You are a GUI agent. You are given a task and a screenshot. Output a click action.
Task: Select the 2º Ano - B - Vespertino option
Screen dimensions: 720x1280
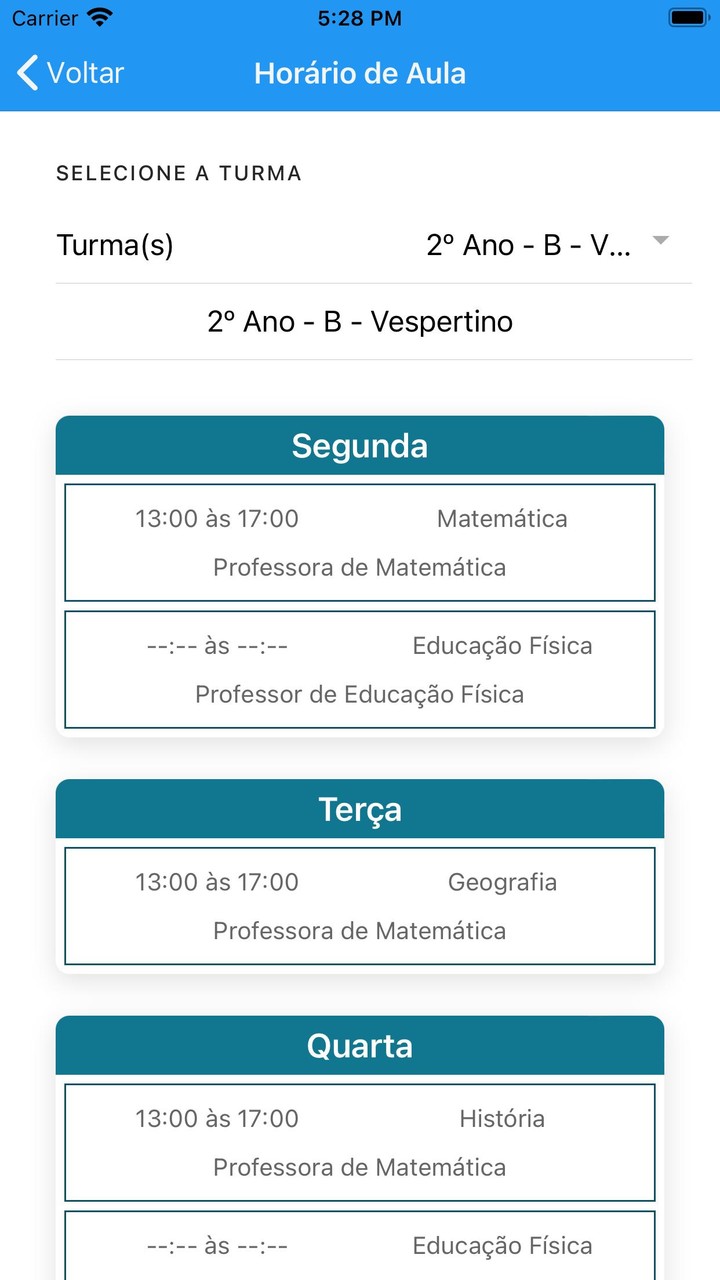click(360, 321)
